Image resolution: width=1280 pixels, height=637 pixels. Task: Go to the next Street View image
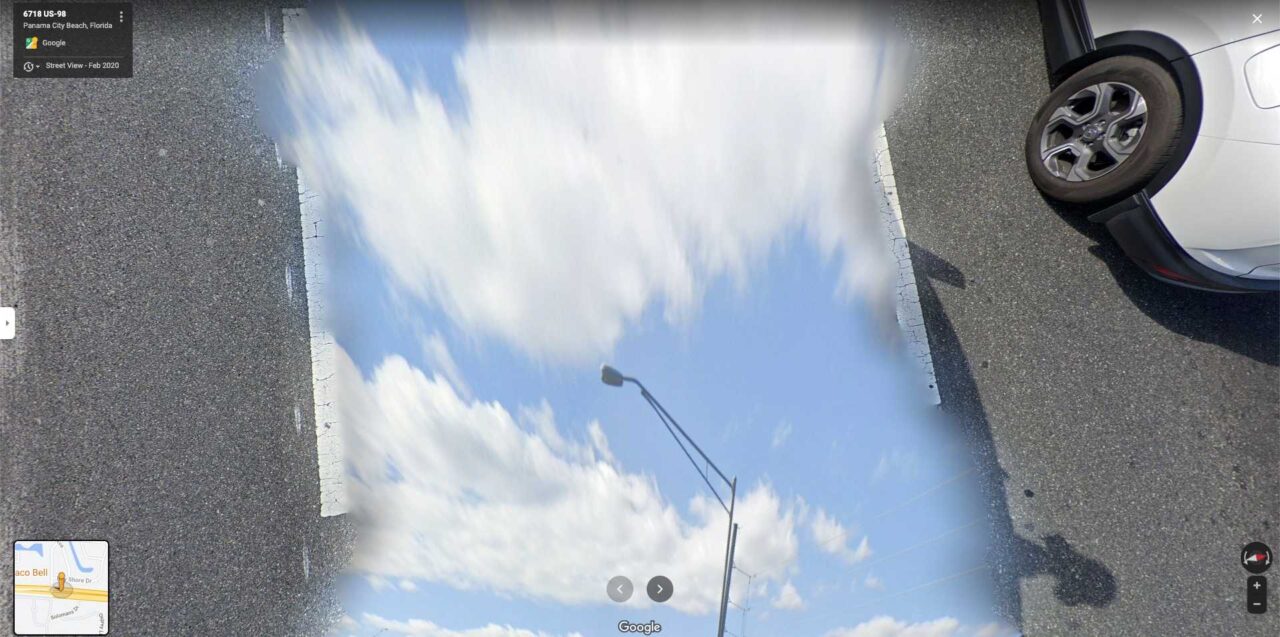(x=660, y=589)
